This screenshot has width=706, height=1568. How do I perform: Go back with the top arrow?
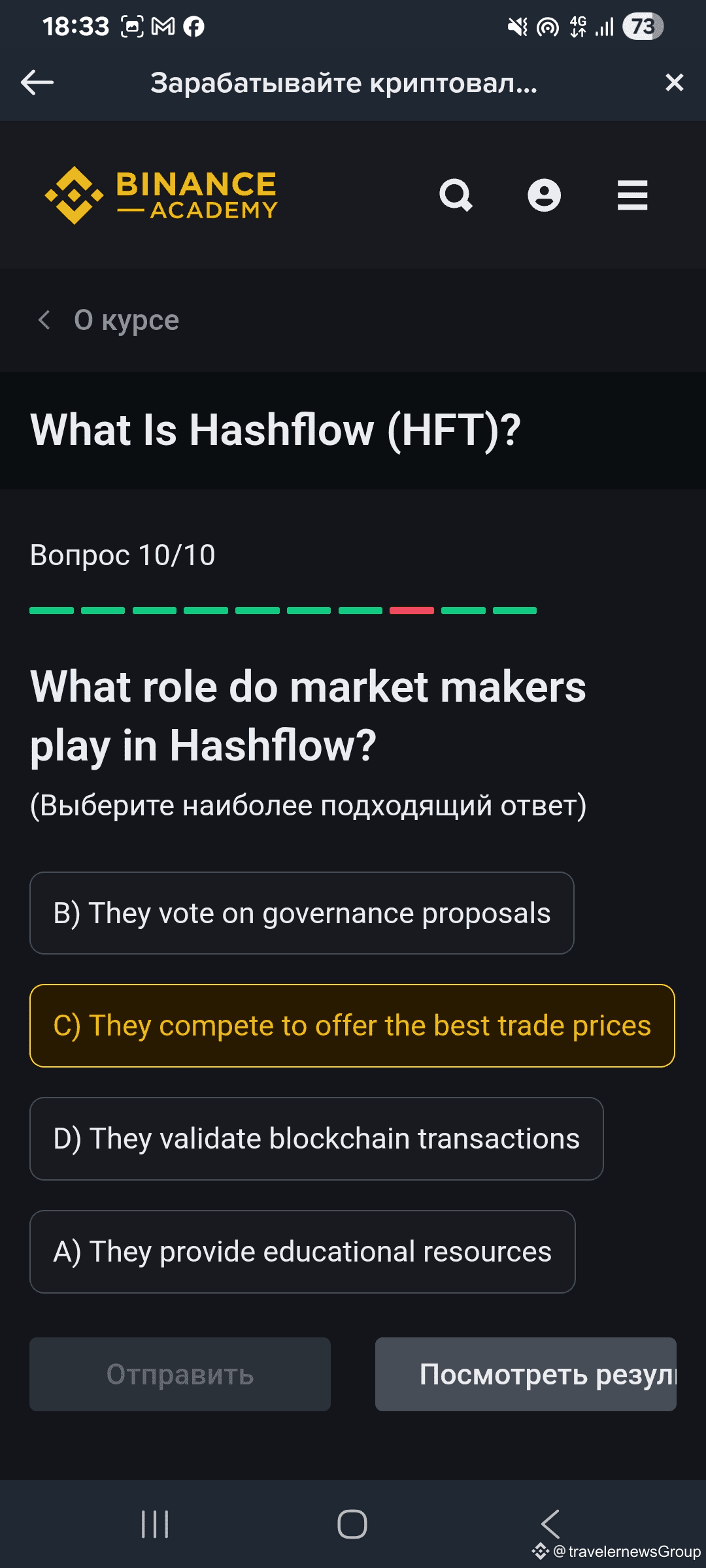(37, 82)
